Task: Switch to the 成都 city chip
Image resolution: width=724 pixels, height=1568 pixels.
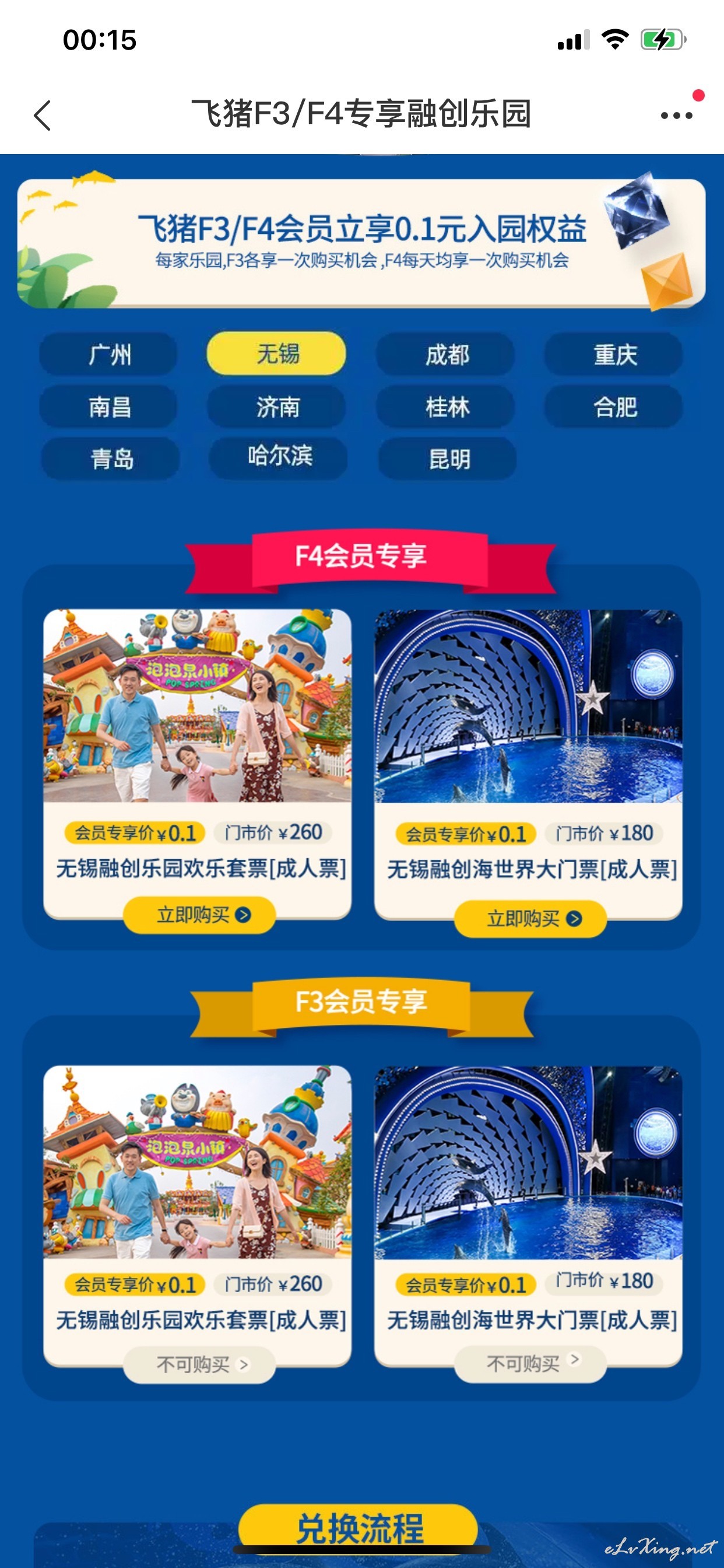Action: pos(447,354)
